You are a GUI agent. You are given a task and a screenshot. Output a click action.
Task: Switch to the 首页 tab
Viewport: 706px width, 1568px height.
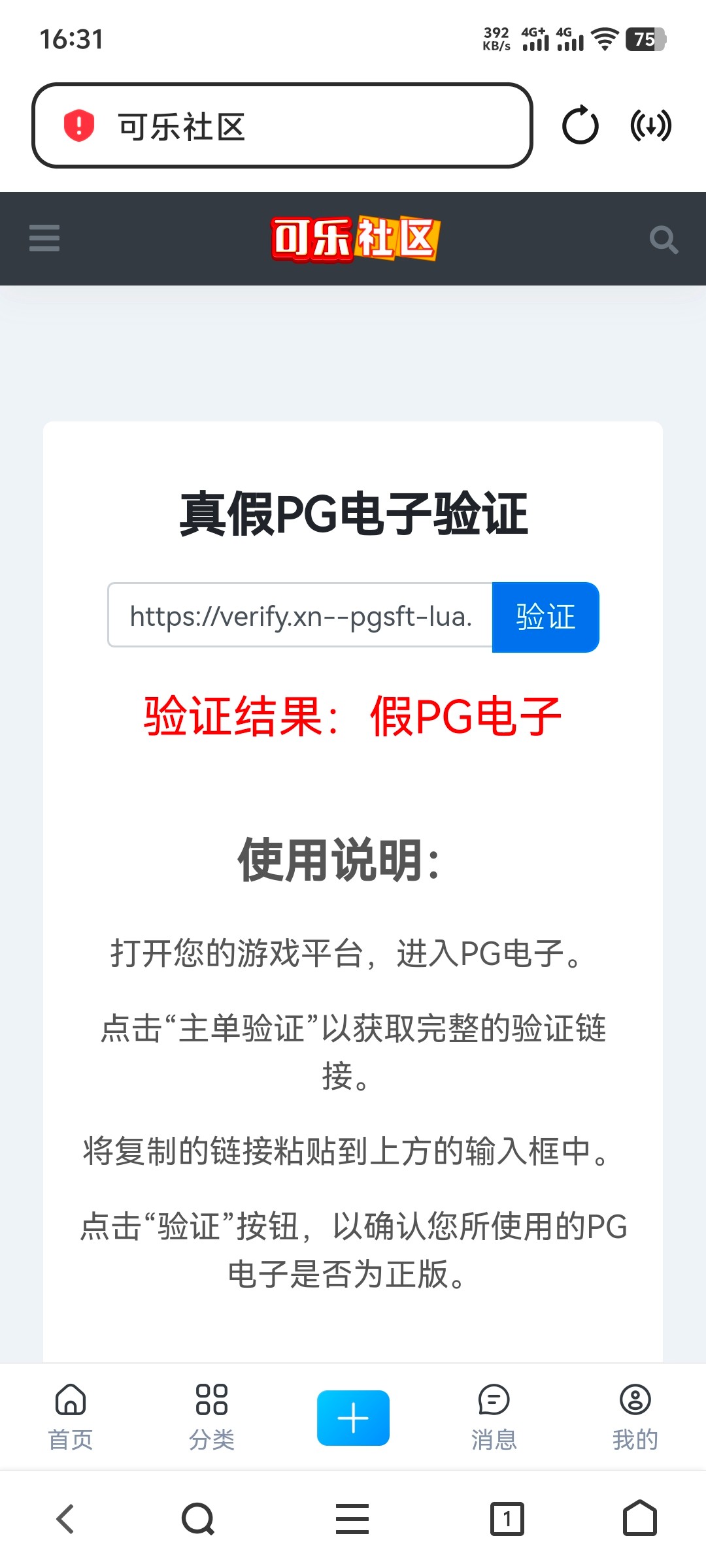click(x=71, y=1414)
